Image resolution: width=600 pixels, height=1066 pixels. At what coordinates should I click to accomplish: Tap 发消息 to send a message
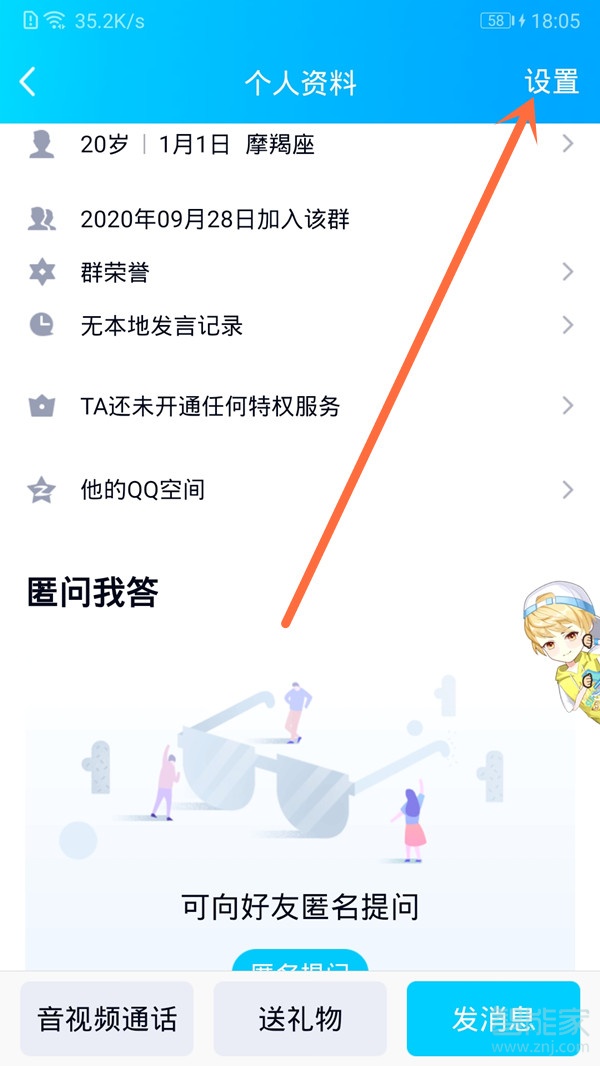pyautogui.click(x=493, y=1019)
